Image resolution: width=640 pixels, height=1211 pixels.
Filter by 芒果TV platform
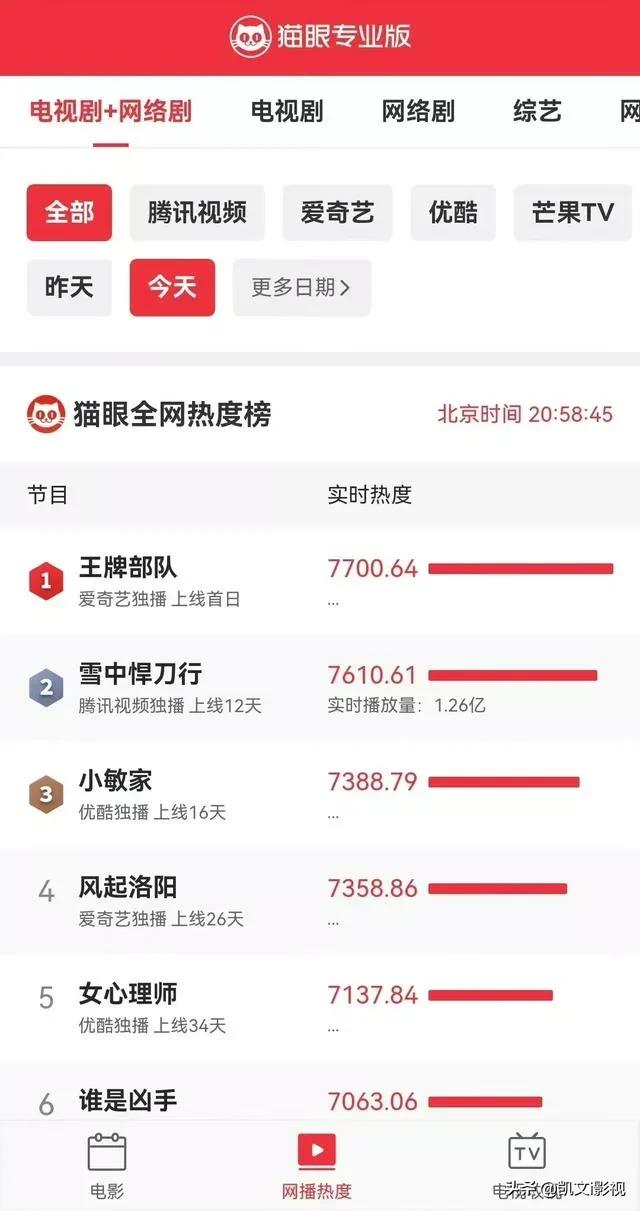click(573, 213)
